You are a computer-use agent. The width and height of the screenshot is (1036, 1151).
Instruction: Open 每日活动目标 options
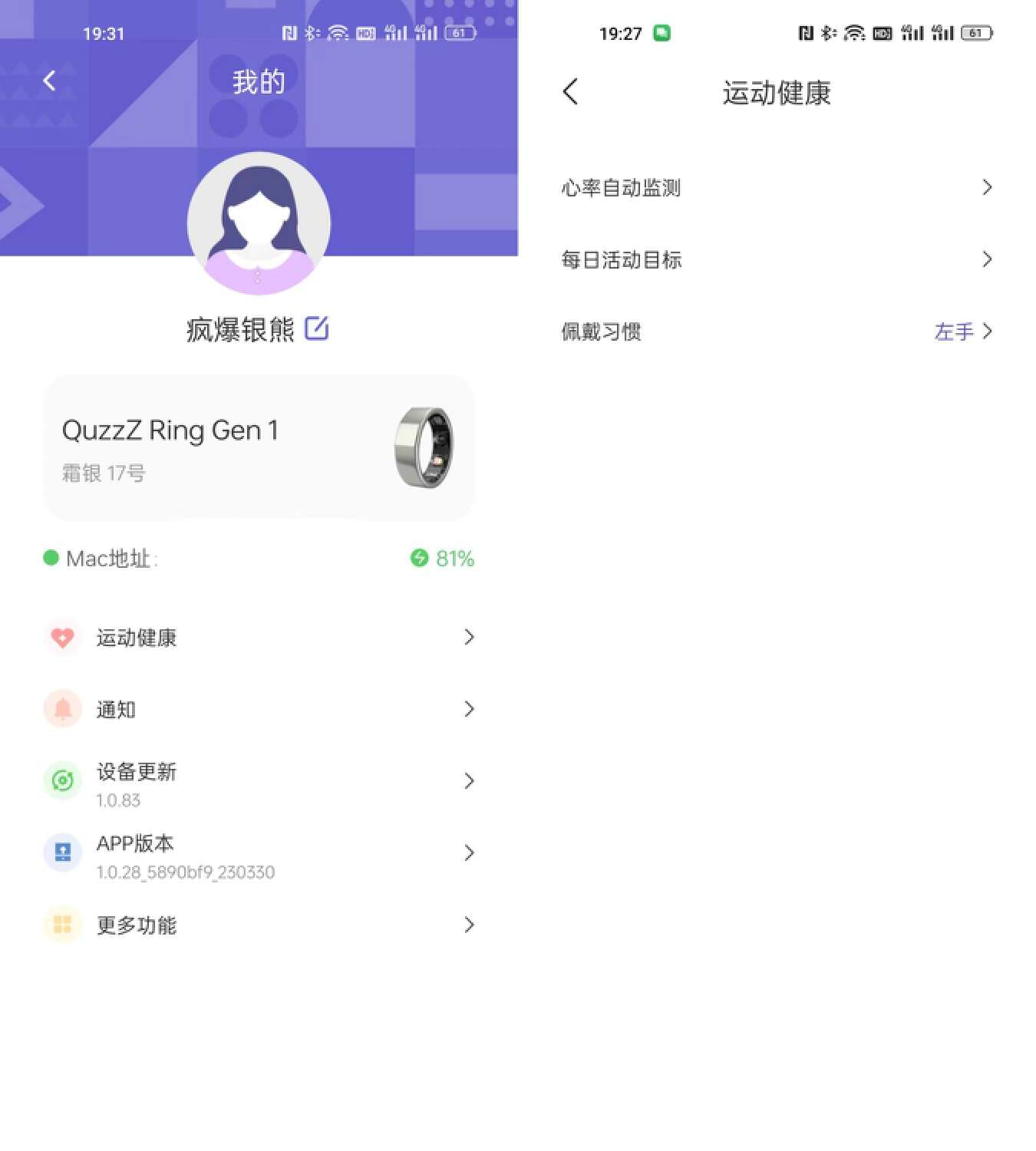click(x=777, y=259)
